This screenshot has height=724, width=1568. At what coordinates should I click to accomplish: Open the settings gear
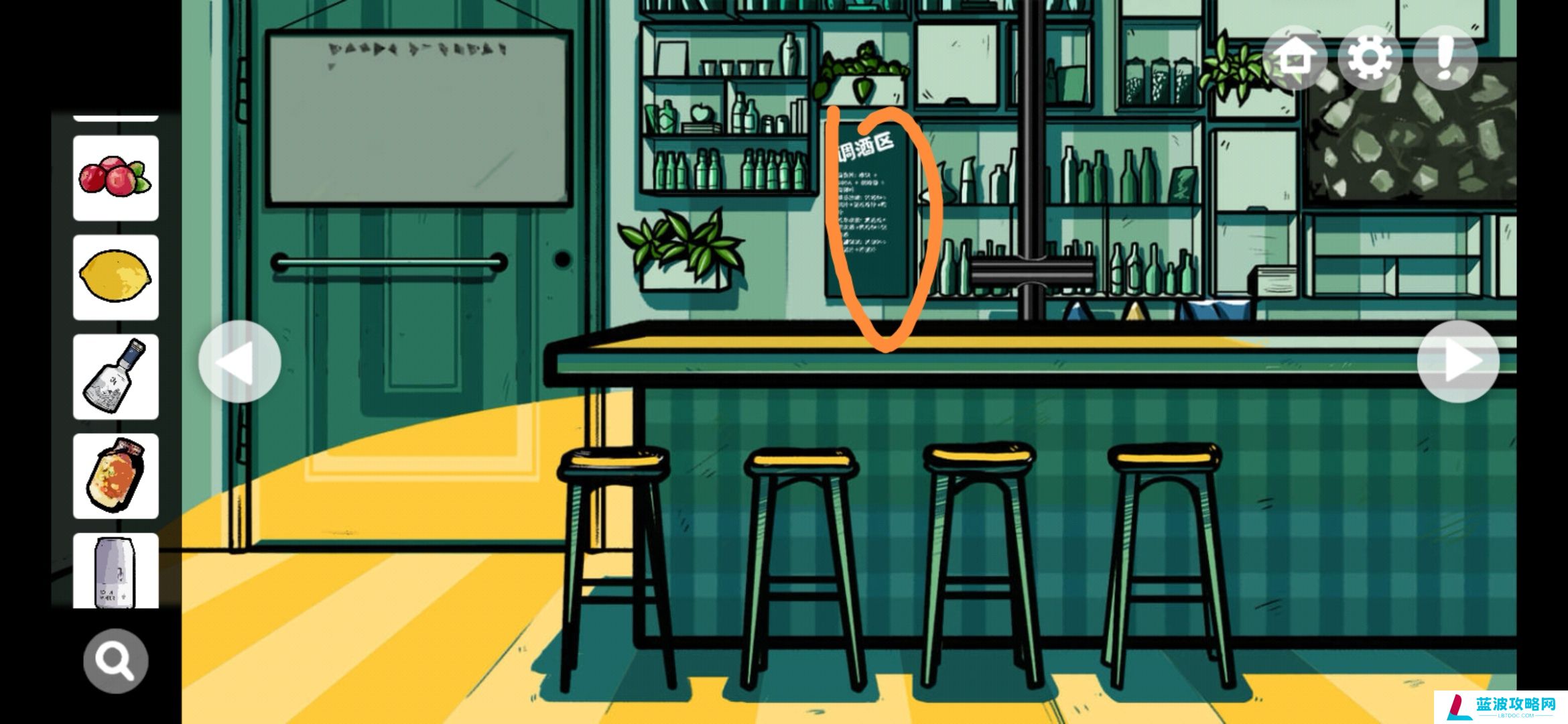click(x=1369, y=58)
